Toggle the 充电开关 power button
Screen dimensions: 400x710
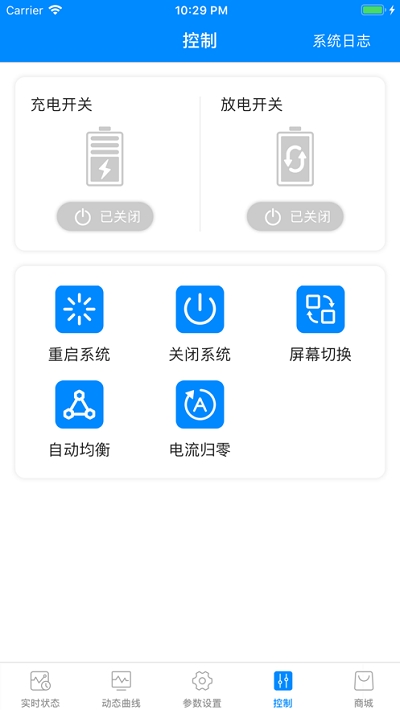(x=105, y=216)
